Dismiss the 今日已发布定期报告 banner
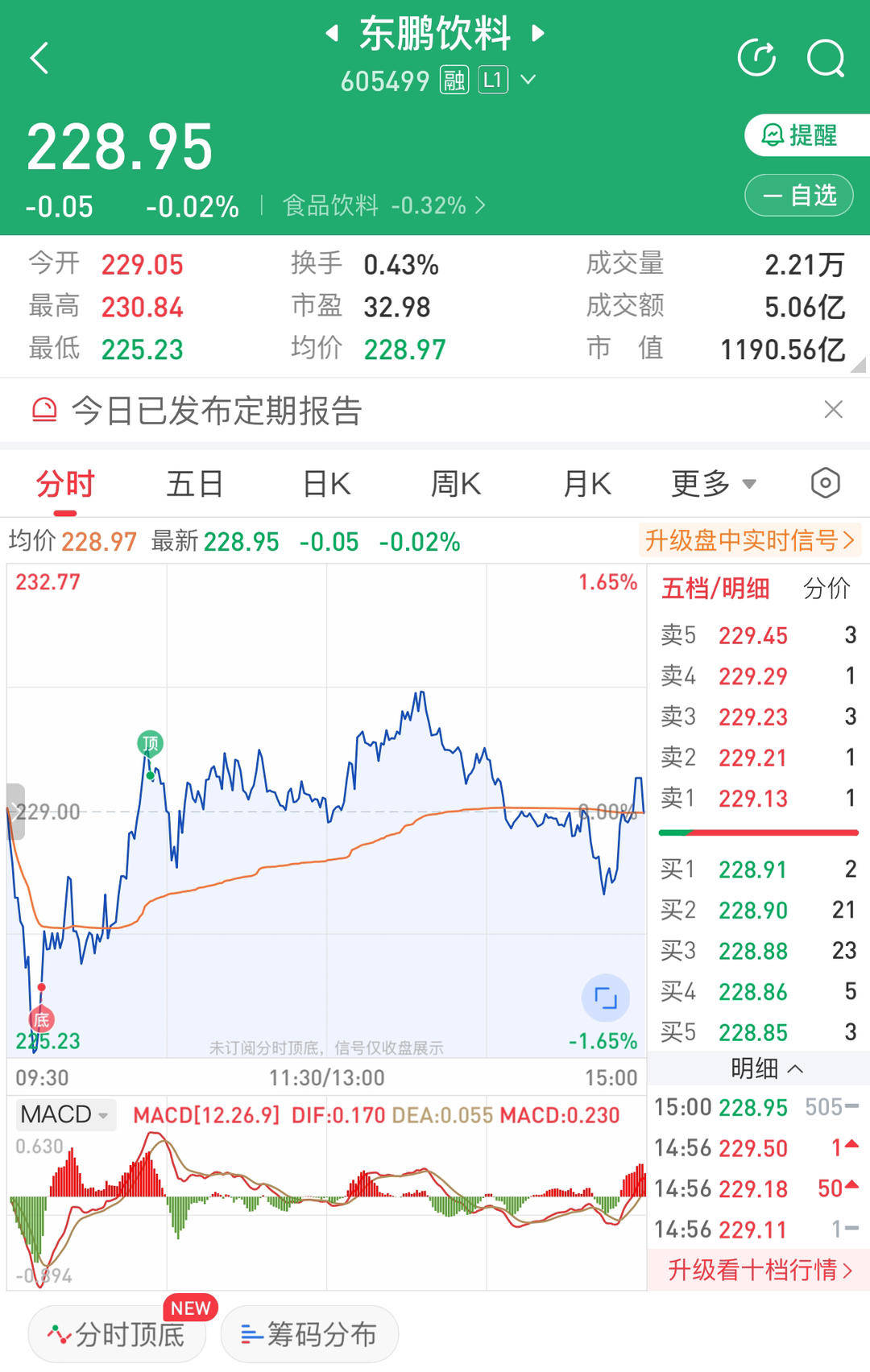Screen dimensions: 870x1372 click(833, 411)
